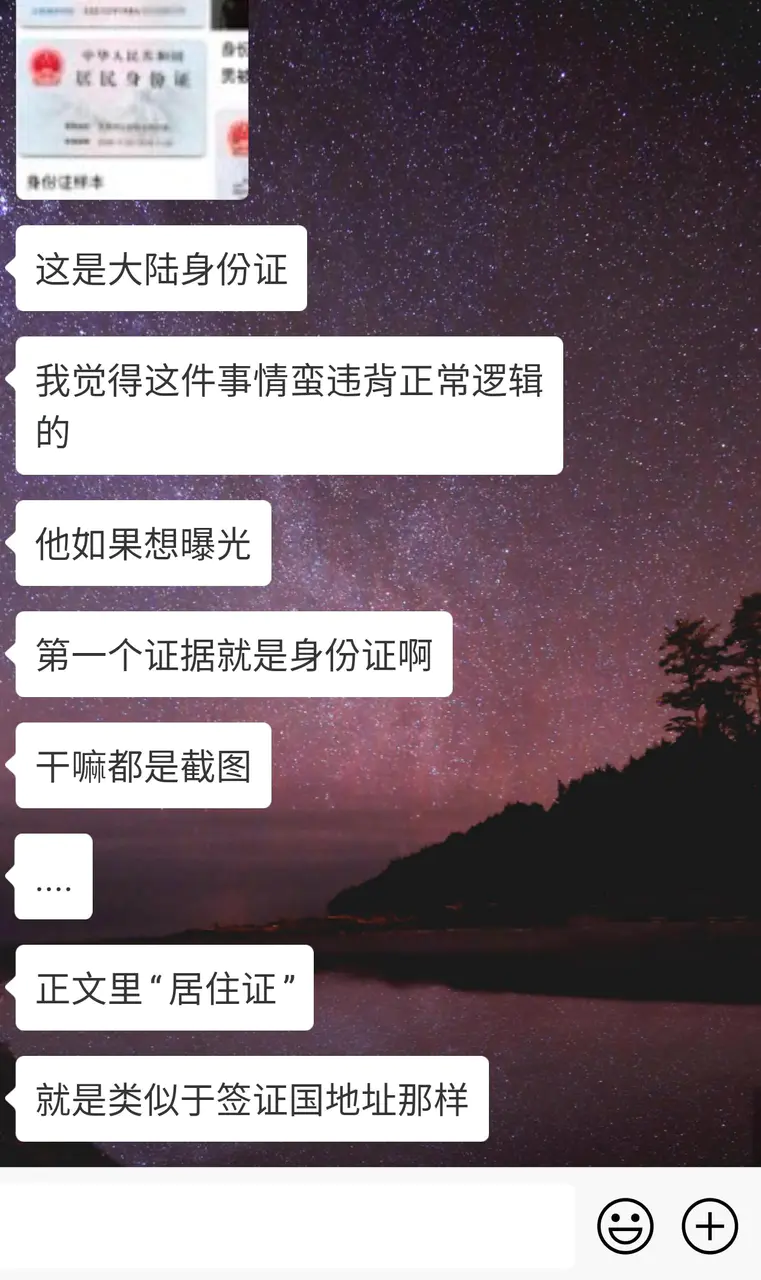Screen dimensions: 761x1280
Task: Open the plus attachments menu
Action: point(709,1226)
